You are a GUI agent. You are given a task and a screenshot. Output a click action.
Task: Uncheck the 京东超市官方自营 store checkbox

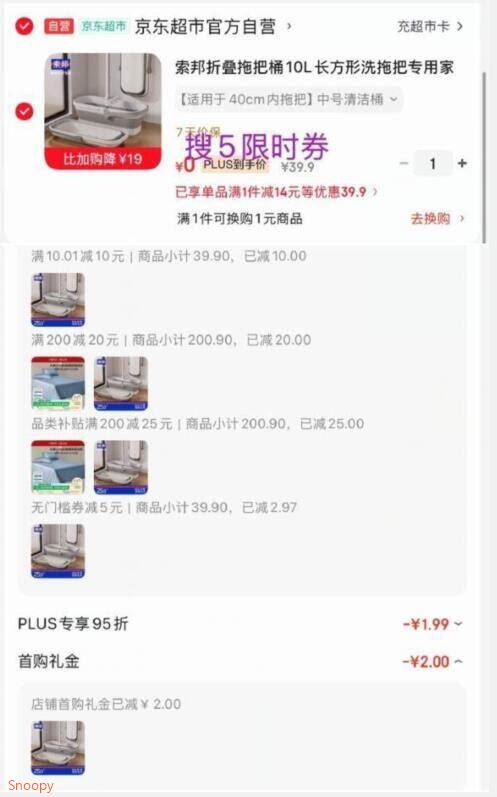tap(24, 26)
